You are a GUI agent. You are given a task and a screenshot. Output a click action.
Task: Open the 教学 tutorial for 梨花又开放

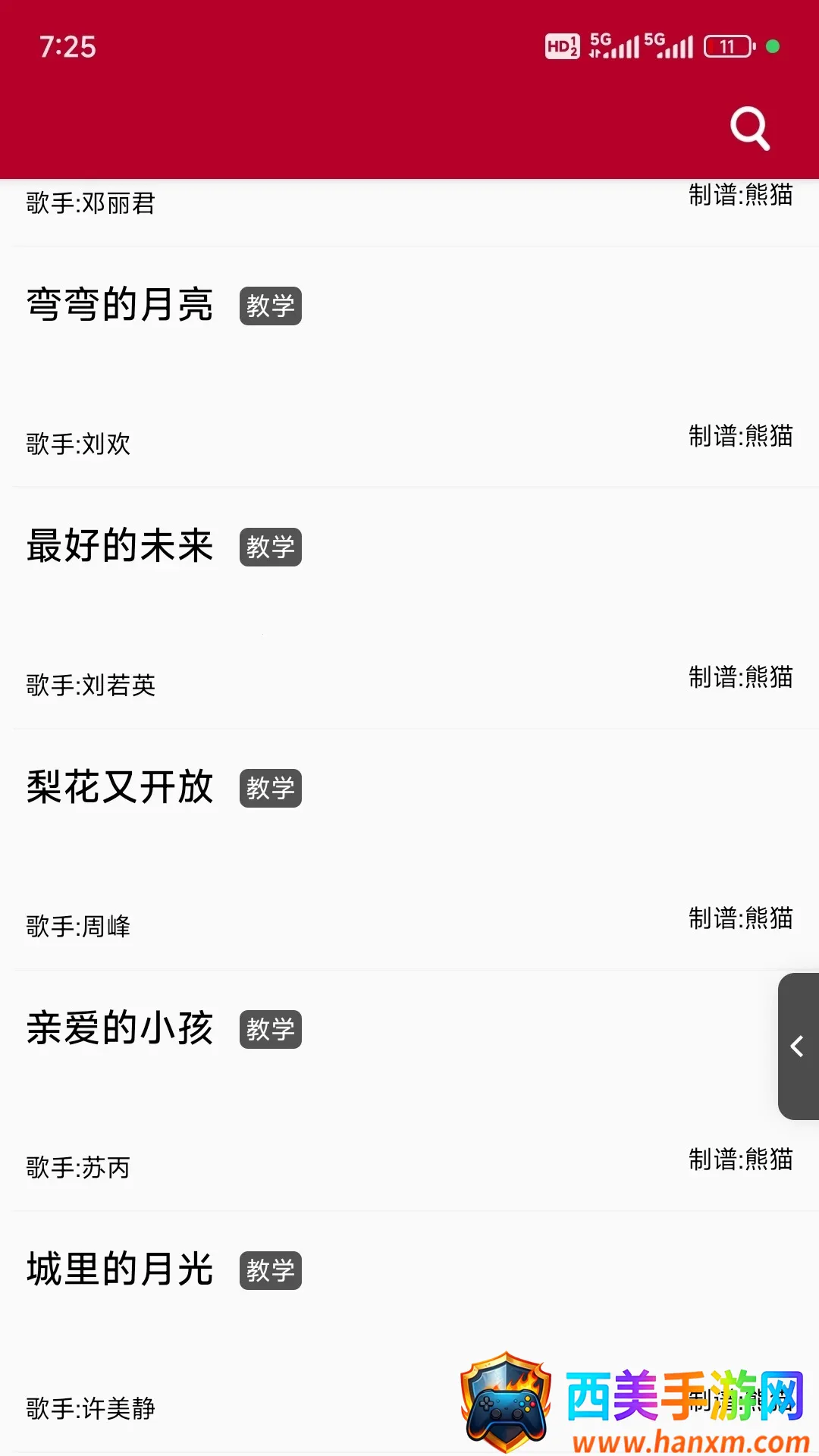click(x=271, y=788)
